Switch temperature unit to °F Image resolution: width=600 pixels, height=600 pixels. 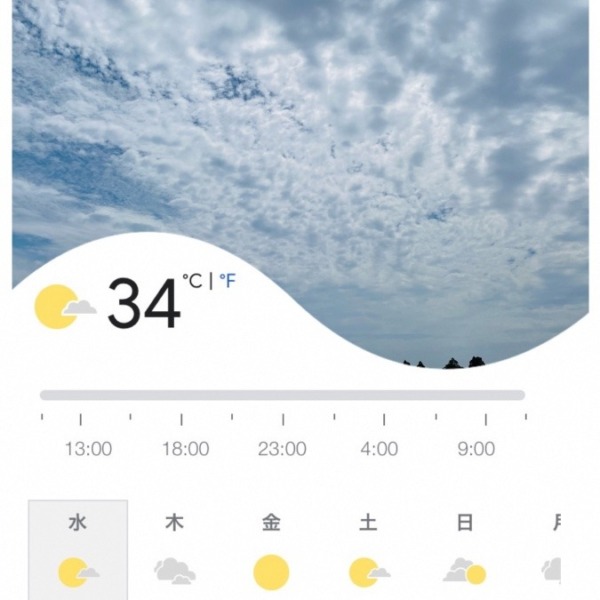[228, 282]
